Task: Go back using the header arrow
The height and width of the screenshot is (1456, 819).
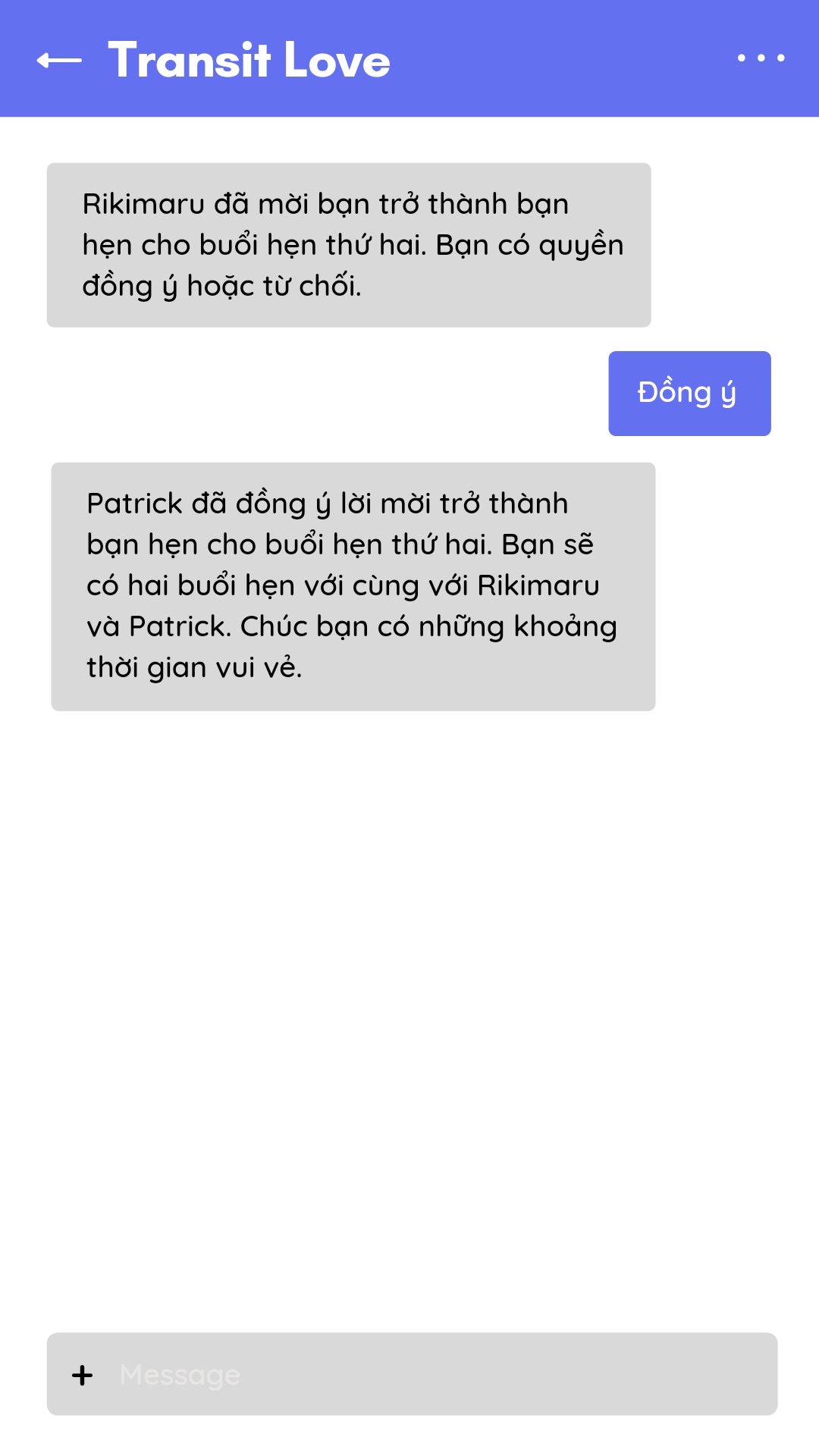Action: tap(59, 60)
